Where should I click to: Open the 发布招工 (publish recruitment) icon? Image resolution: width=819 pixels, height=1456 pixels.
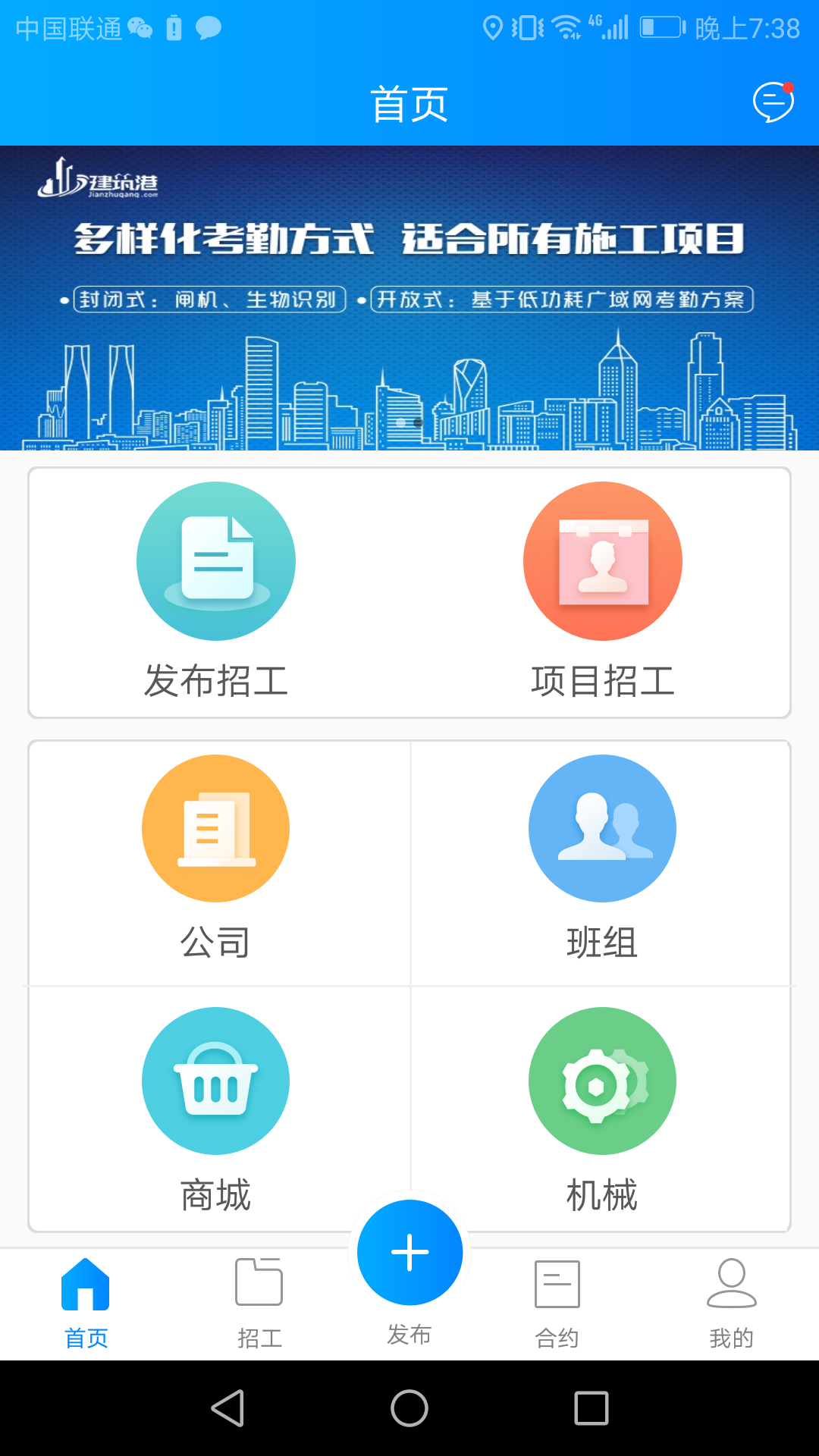(x=215, y=560)
